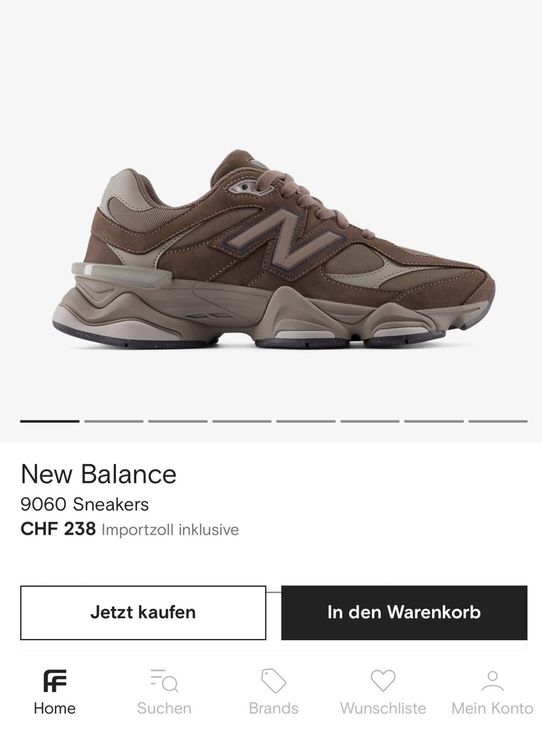This screenshot has width=542, height=750.
Task: Open the Wunschliste tab
Action: point(383,692)
